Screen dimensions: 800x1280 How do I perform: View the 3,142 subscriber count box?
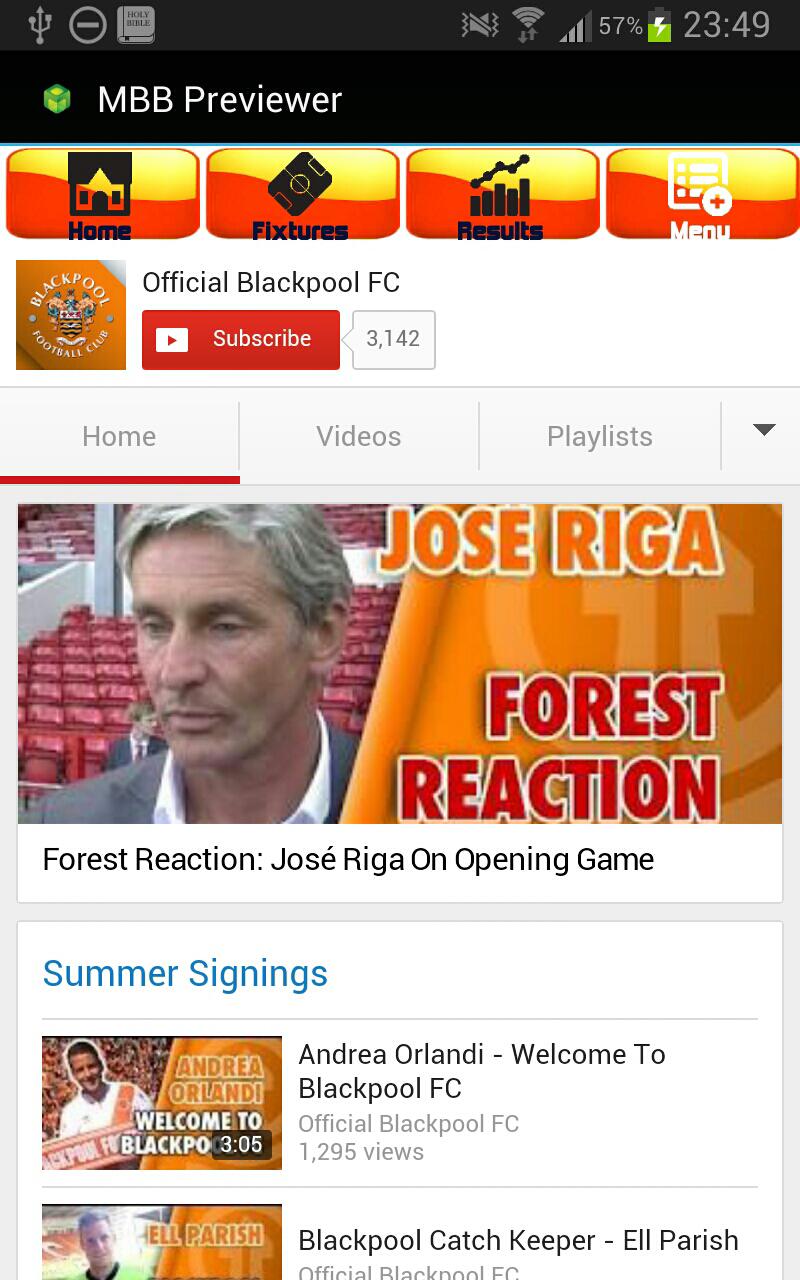tap(393, 339)
